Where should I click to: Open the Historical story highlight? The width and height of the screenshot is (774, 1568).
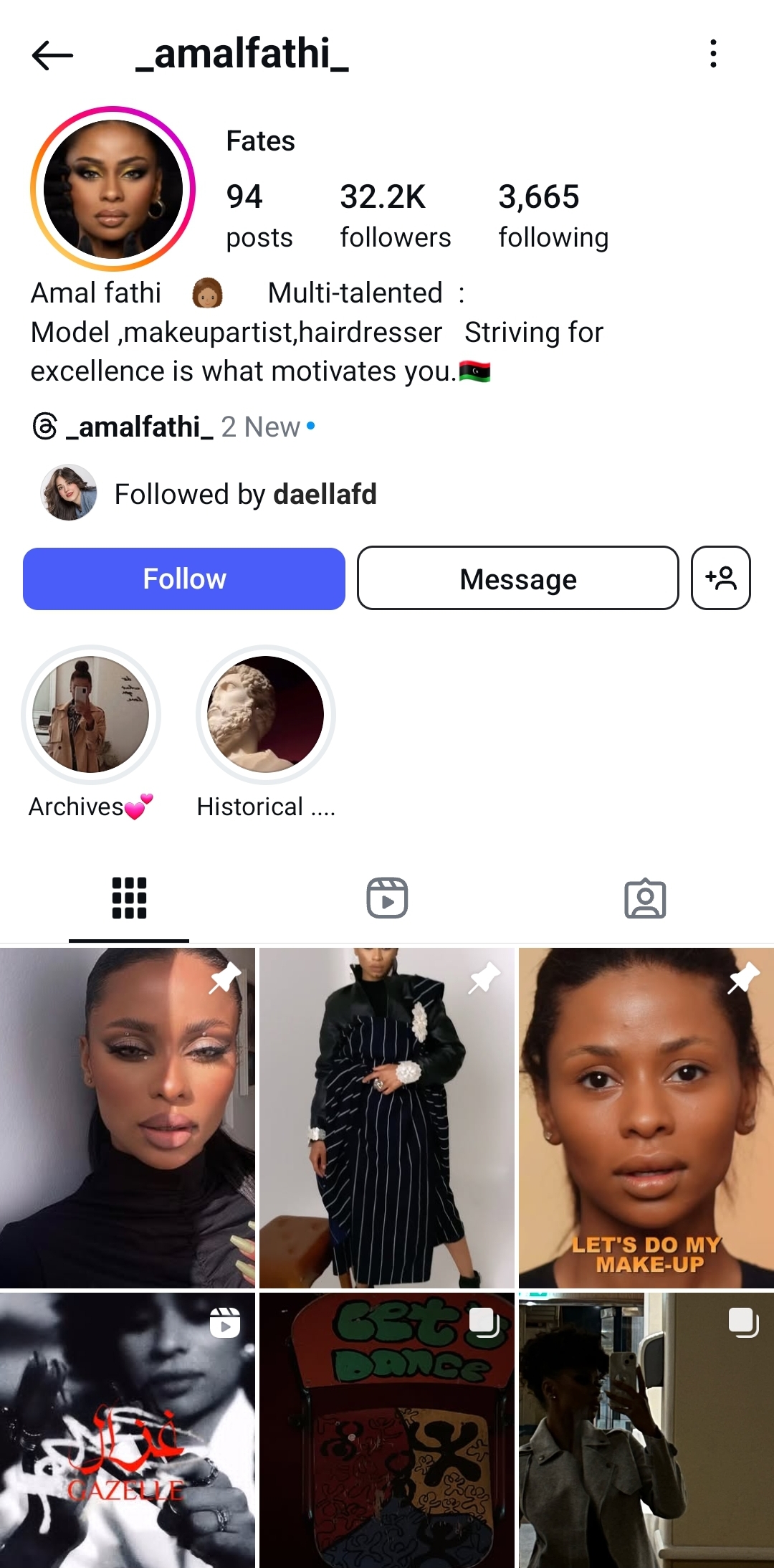click(x=266, y=715)
